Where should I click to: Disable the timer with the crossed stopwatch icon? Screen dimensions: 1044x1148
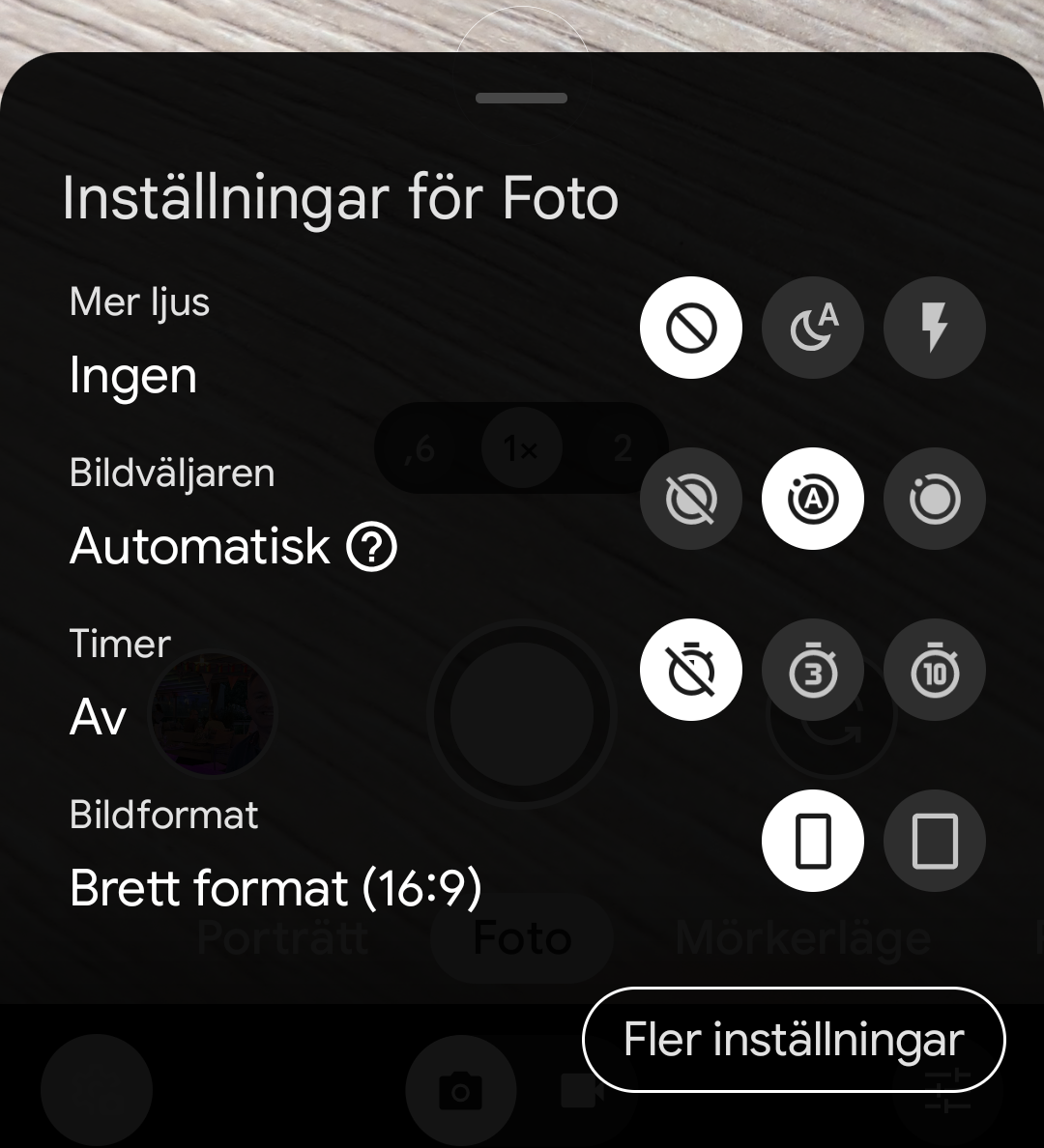click(x=691, y=670)
